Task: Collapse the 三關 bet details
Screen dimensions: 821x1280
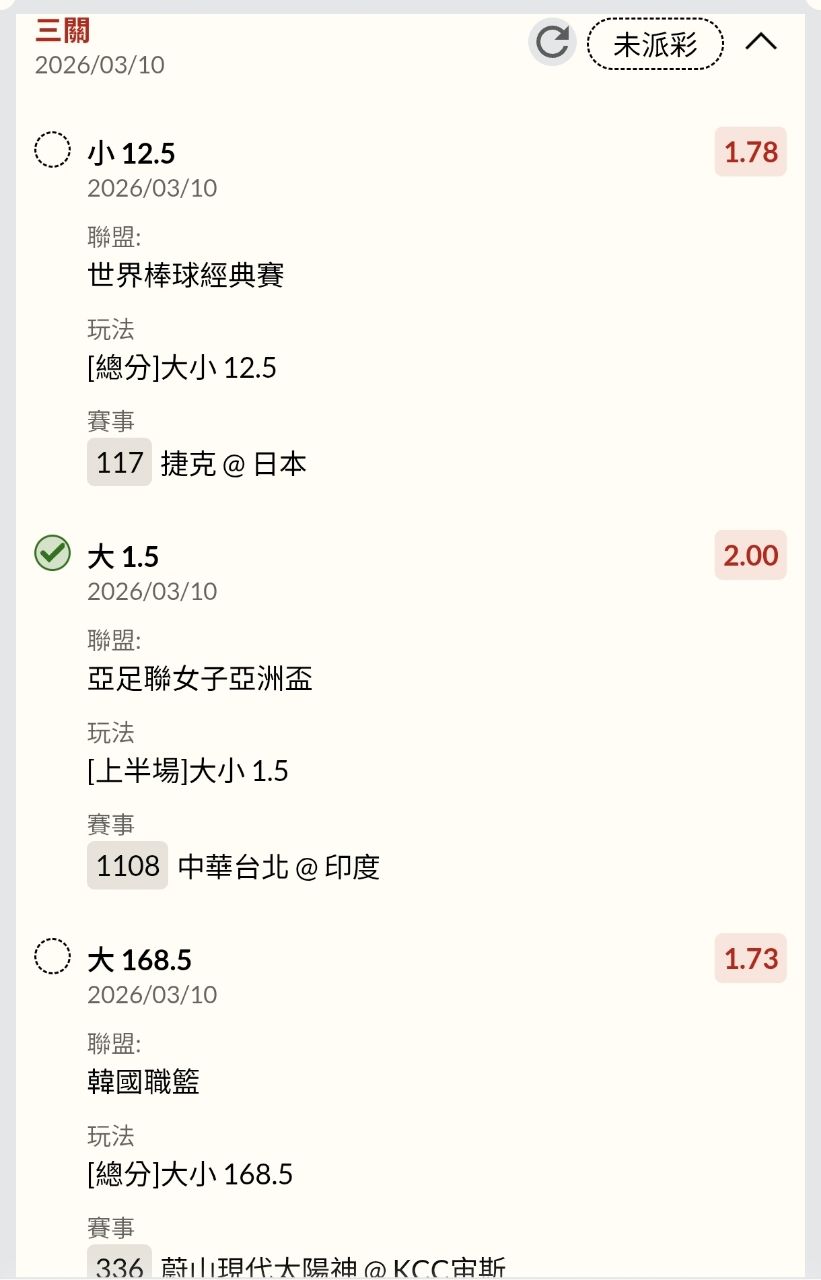Action: pyautogui.click(x=761, y=42)
